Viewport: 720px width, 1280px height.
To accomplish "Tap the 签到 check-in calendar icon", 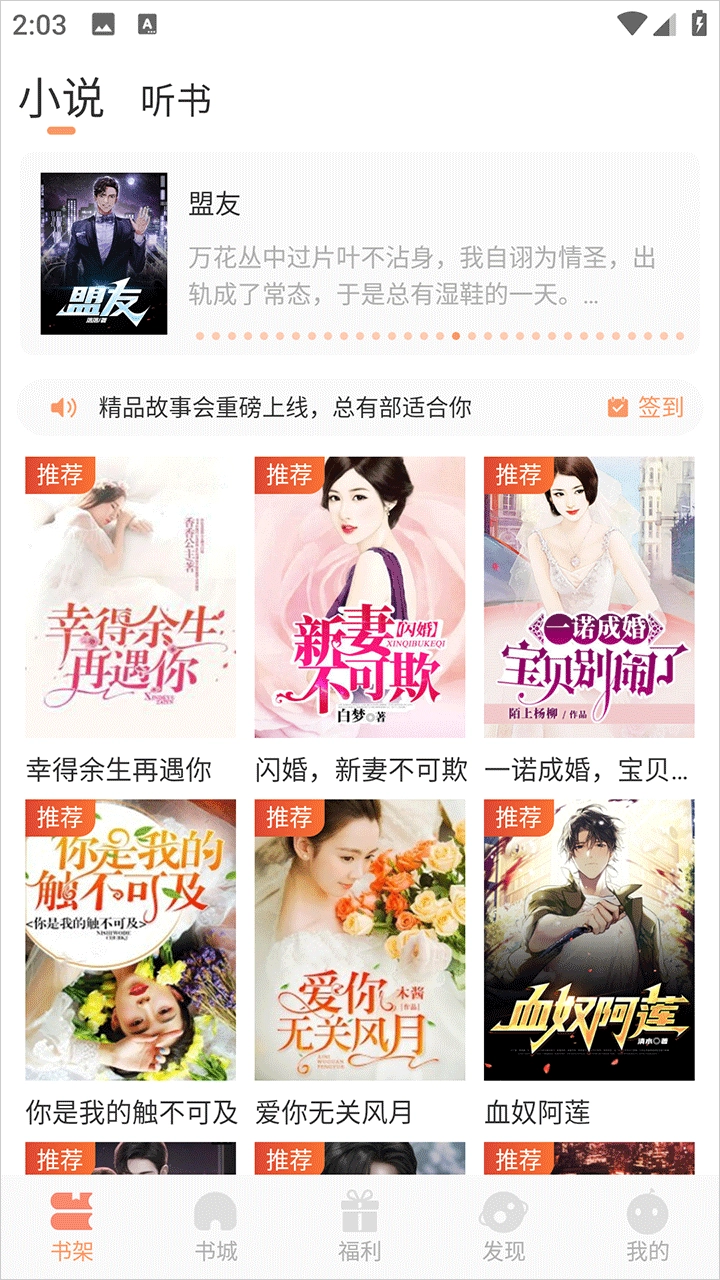I will (x=617, y=406).
